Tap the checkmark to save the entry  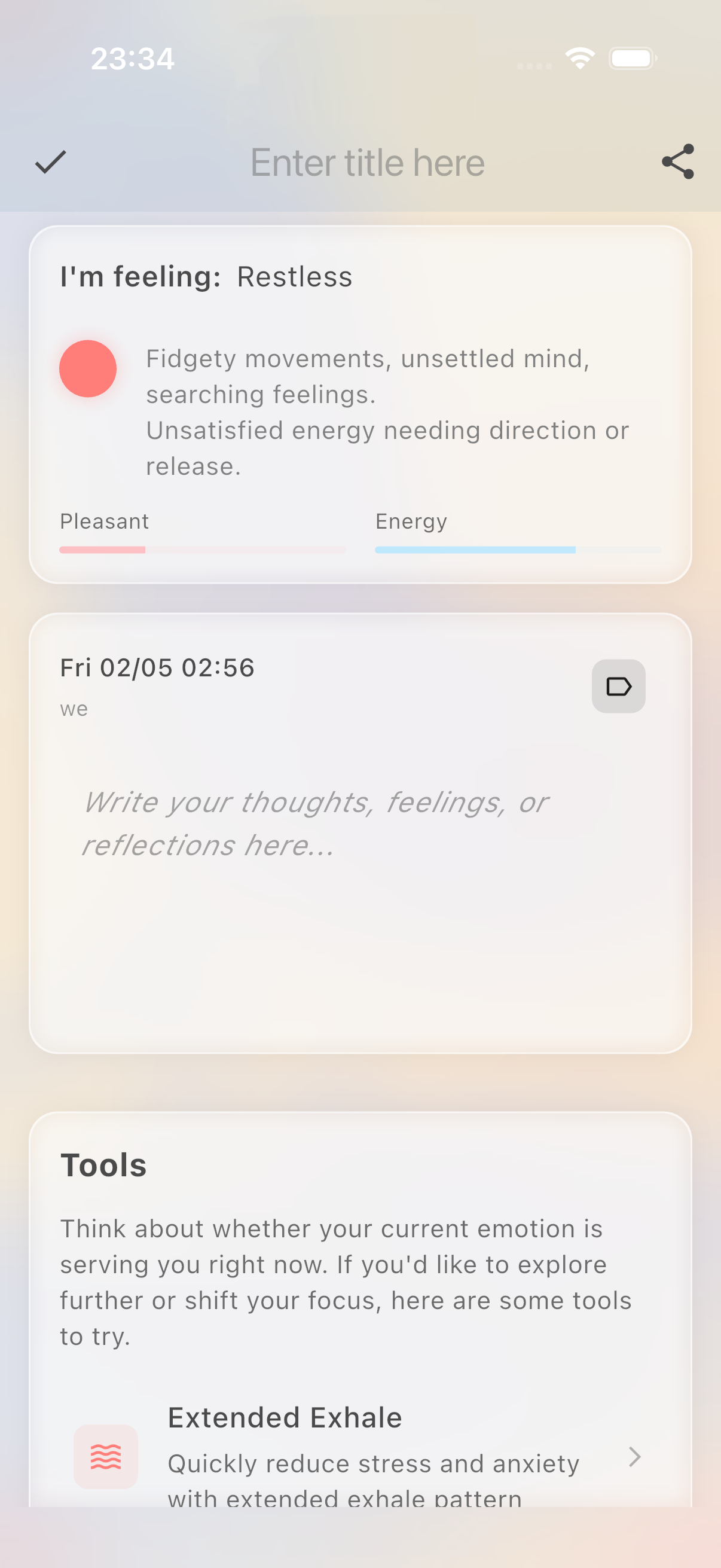pos(50,163)
